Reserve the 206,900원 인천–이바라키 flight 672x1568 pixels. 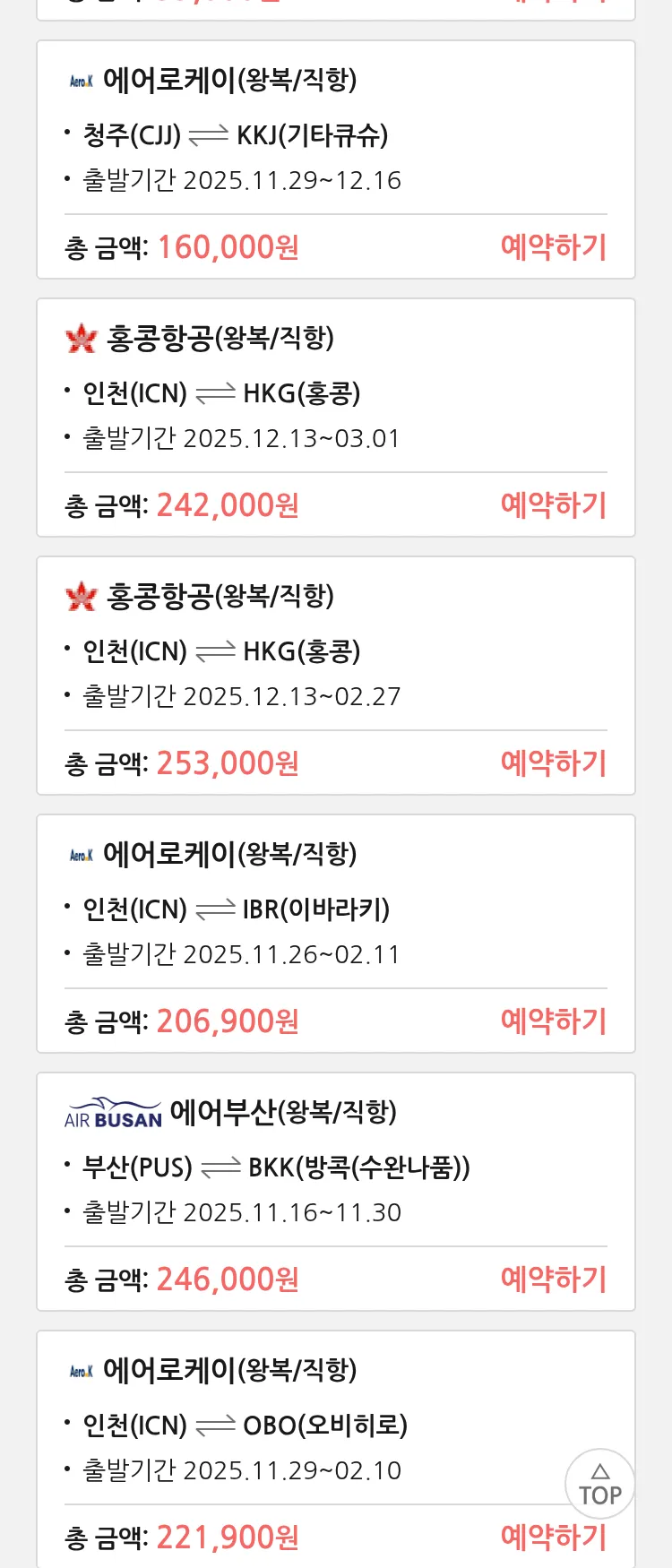point(553,1021)
